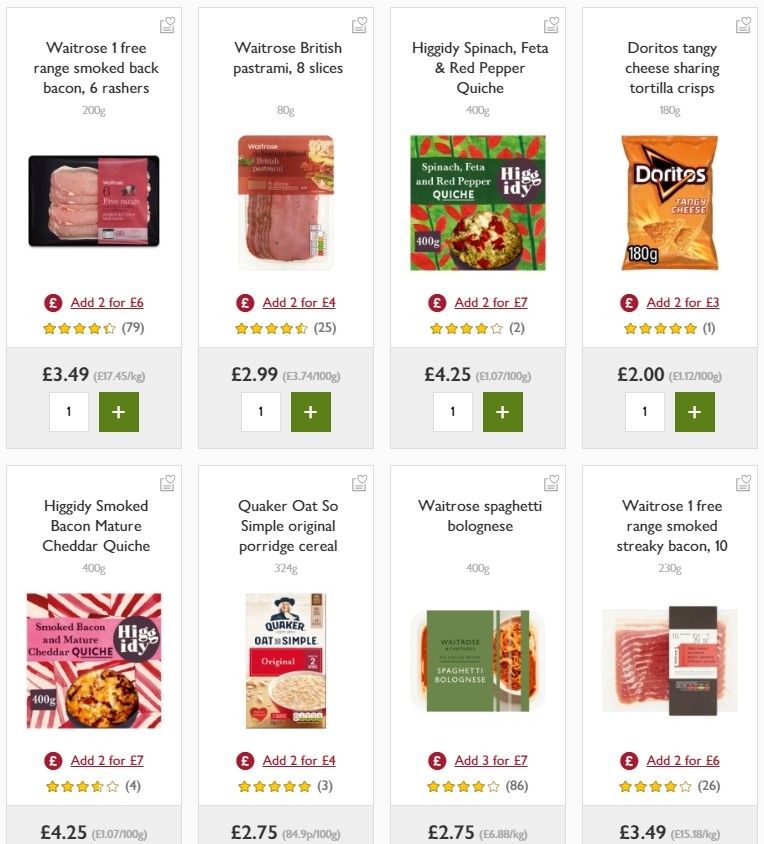Save smoked streaky bacon to favourites
Image resolution: width=764 pixels, height=844 pixels.
[742, 482]
